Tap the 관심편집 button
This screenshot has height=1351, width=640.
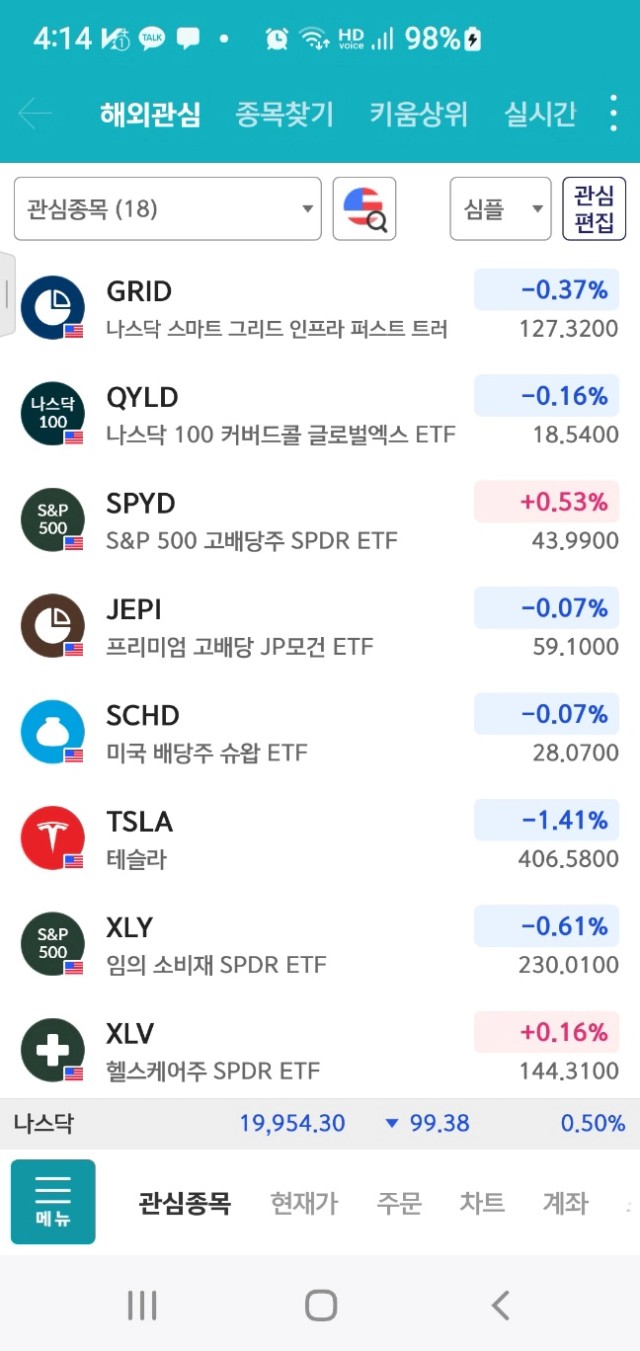pos(594,209)
